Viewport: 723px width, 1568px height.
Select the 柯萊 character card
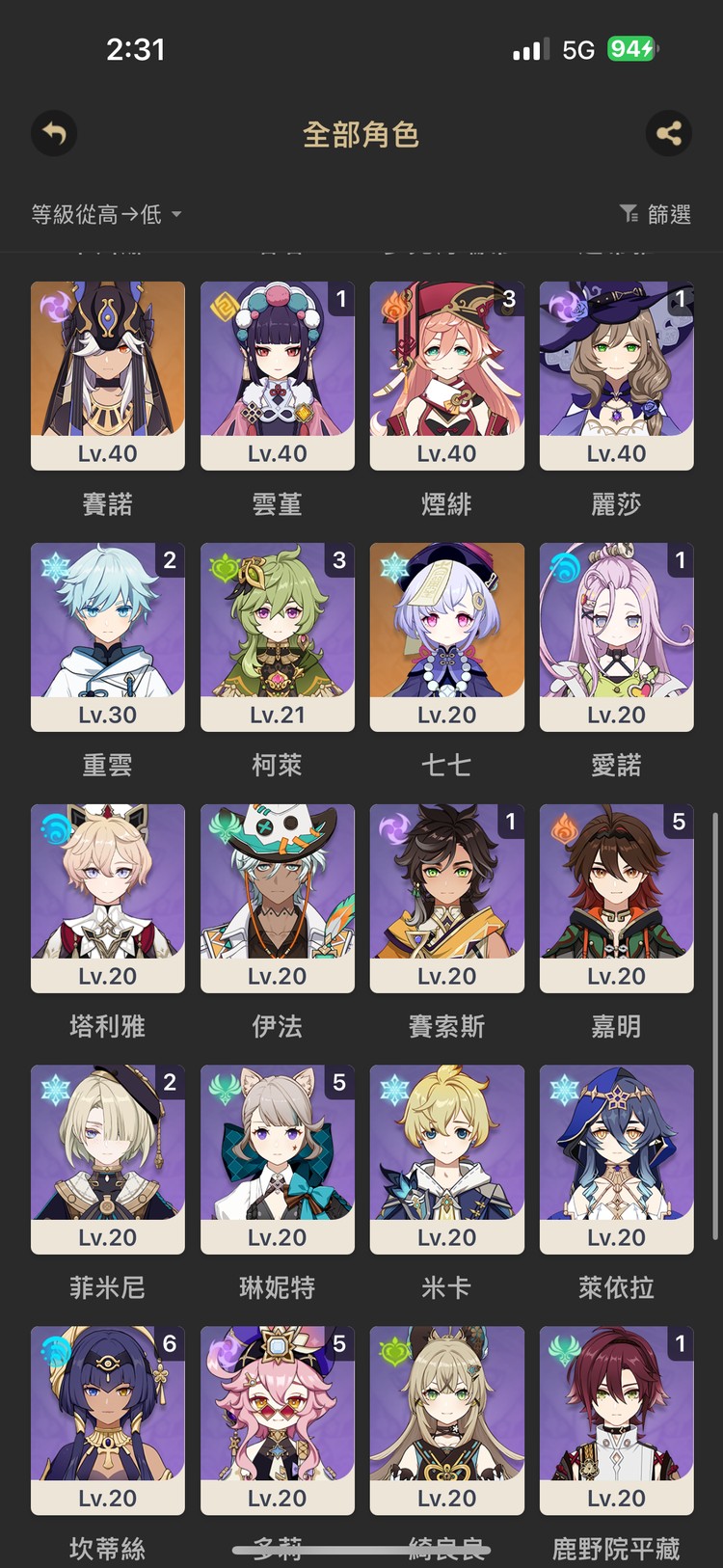click(278, 637)
